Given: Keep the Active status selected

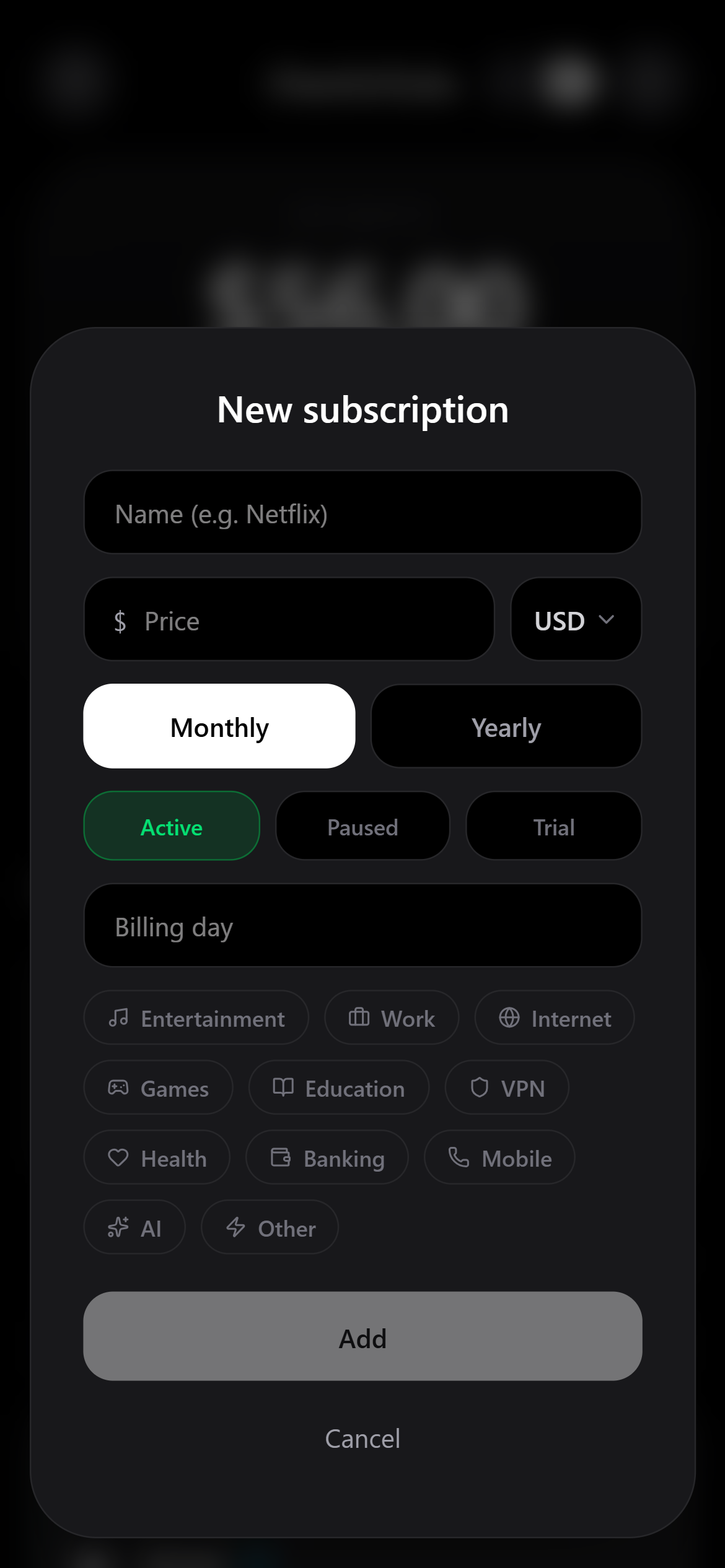Looking at the screenshot, I should pyautogui.click(x=172, y=826).
